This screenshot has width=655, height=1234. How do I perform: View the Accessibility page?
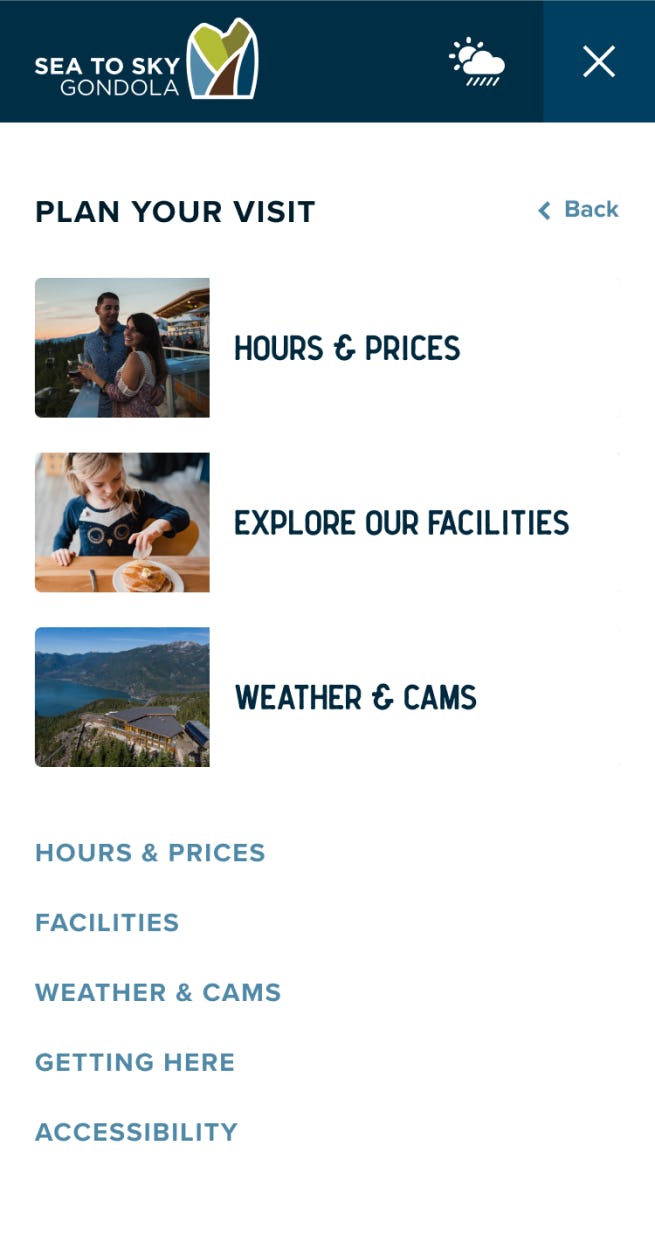pyautogui.click(x=136, y=1133)
